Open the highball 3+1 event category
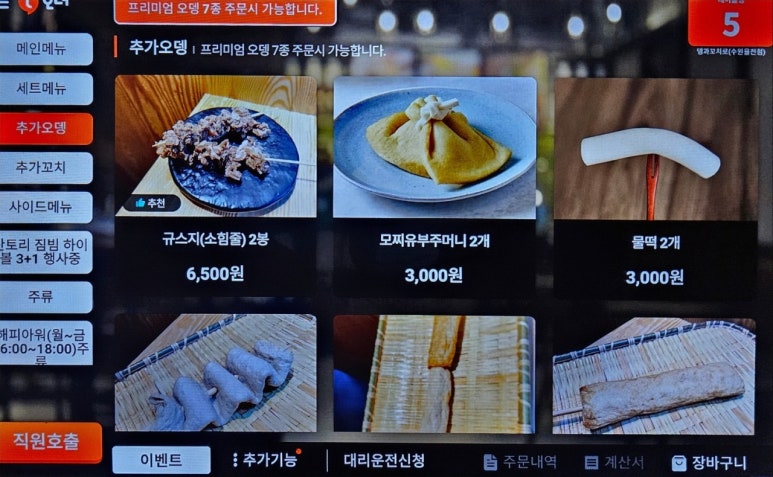 [46, 252]
